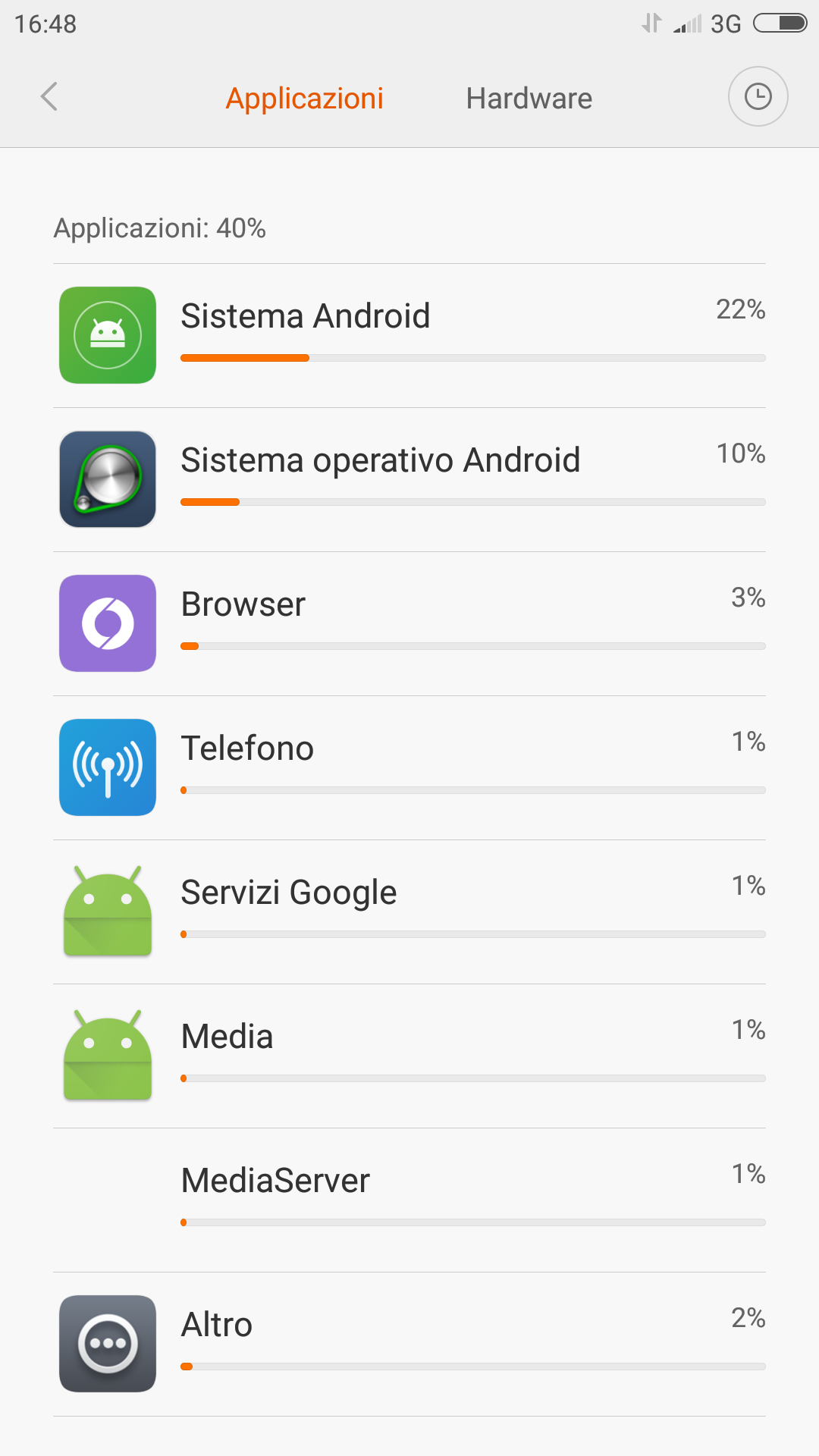Open MediaServer usage details

(x=409, y=1200)
